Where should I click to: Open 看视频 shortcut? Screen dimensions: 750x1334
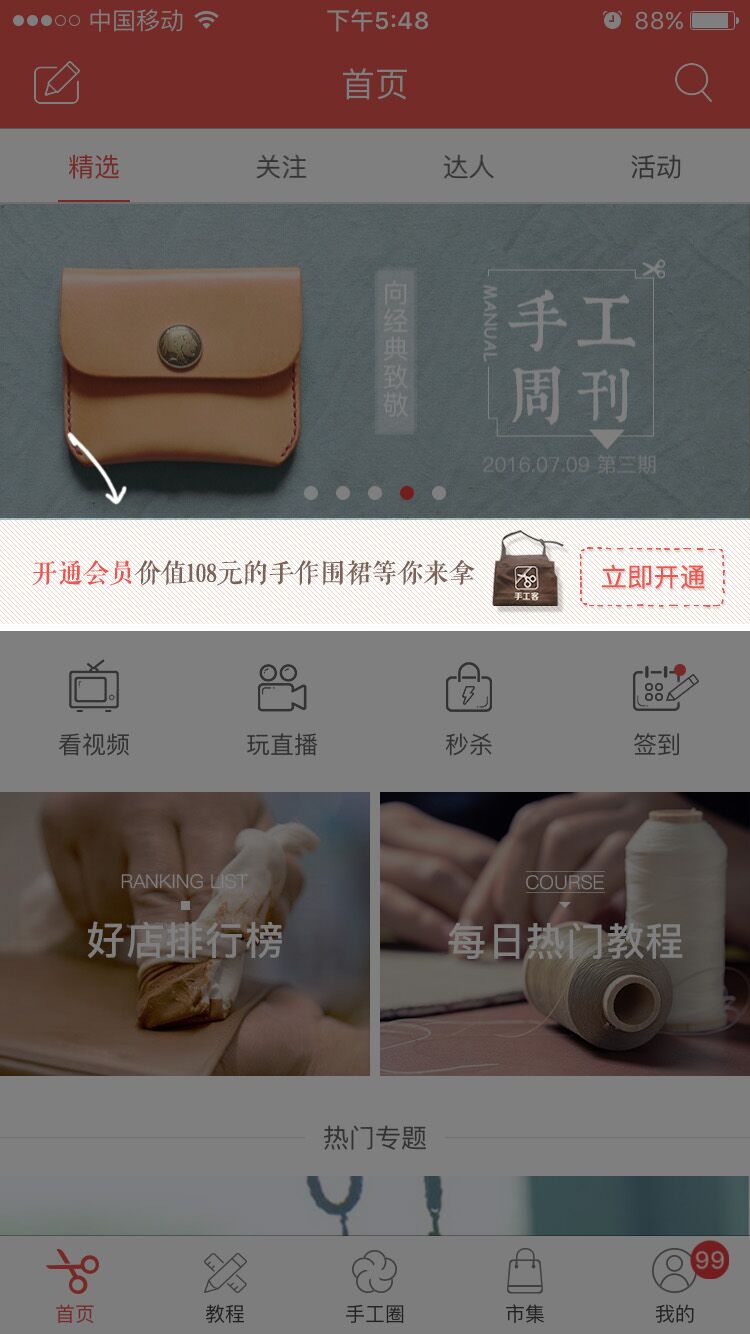[94, 708]
